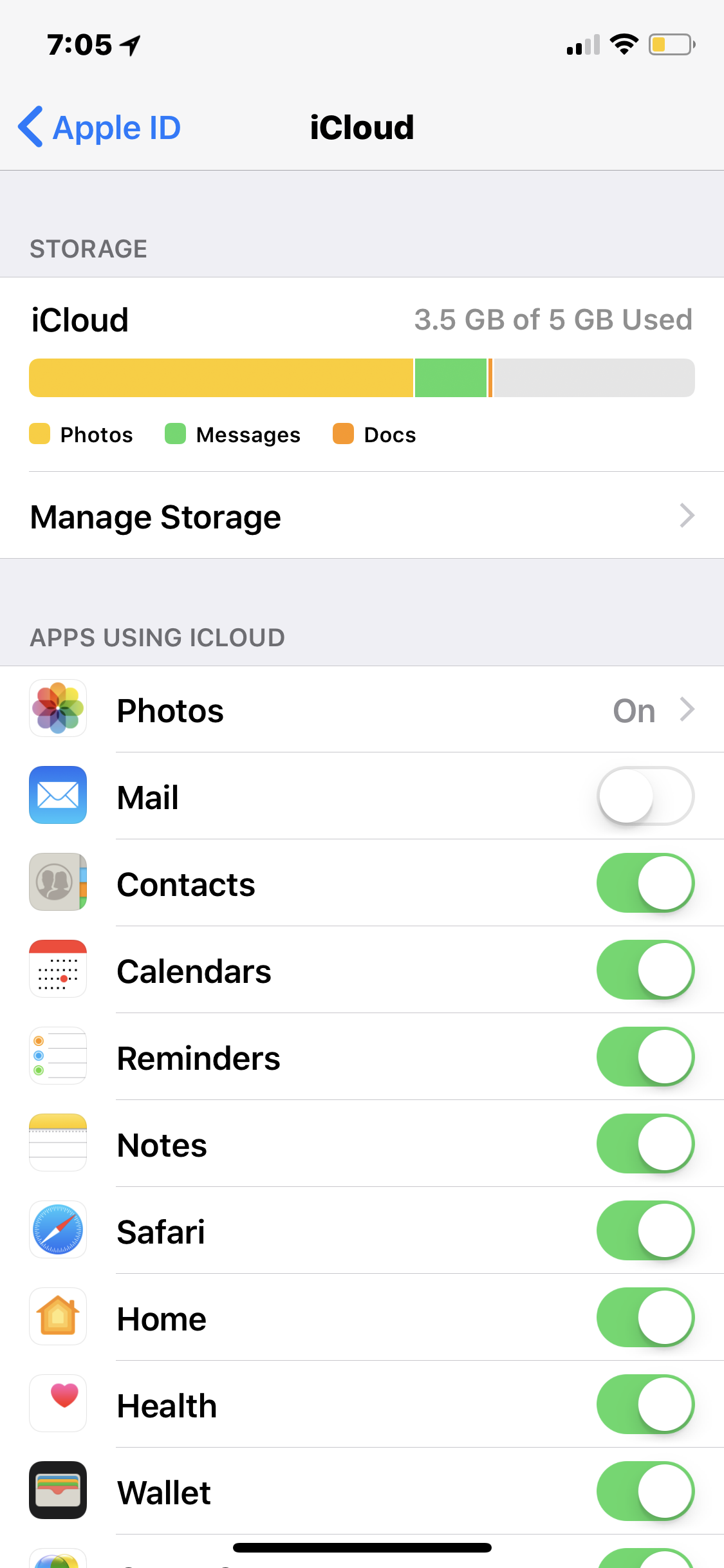Disable the Calendars switch

click(645, 970)
